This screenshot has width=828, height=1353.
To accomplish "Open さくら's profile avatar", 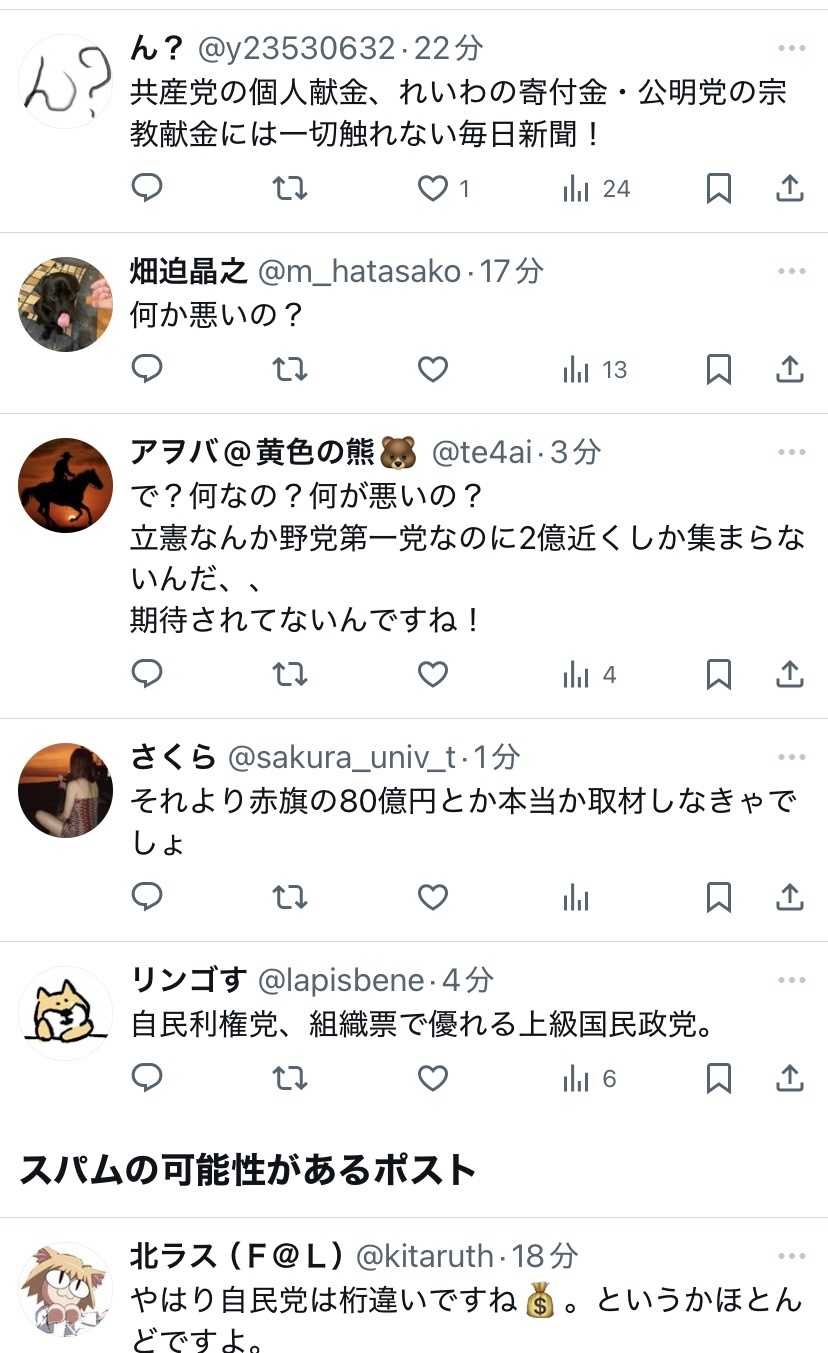I will [x=66, y=790].
